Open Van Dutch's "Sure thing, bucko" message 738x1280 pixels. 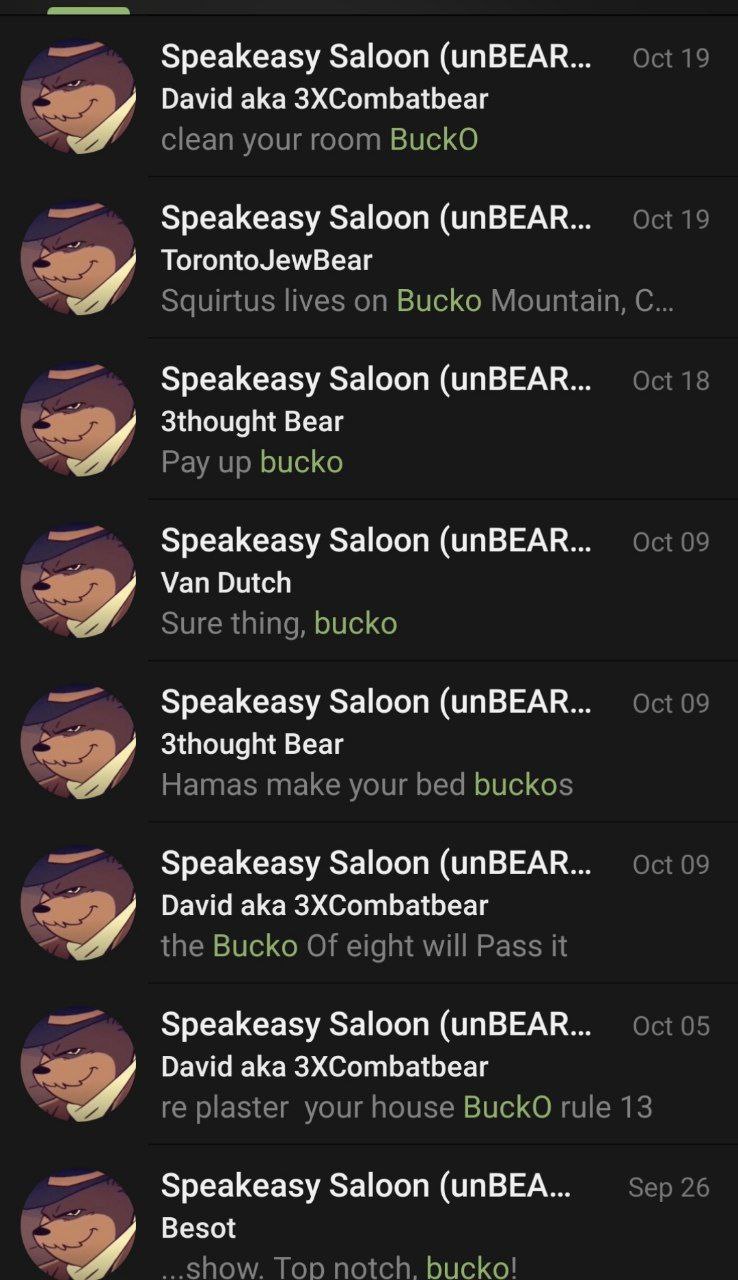369,580
